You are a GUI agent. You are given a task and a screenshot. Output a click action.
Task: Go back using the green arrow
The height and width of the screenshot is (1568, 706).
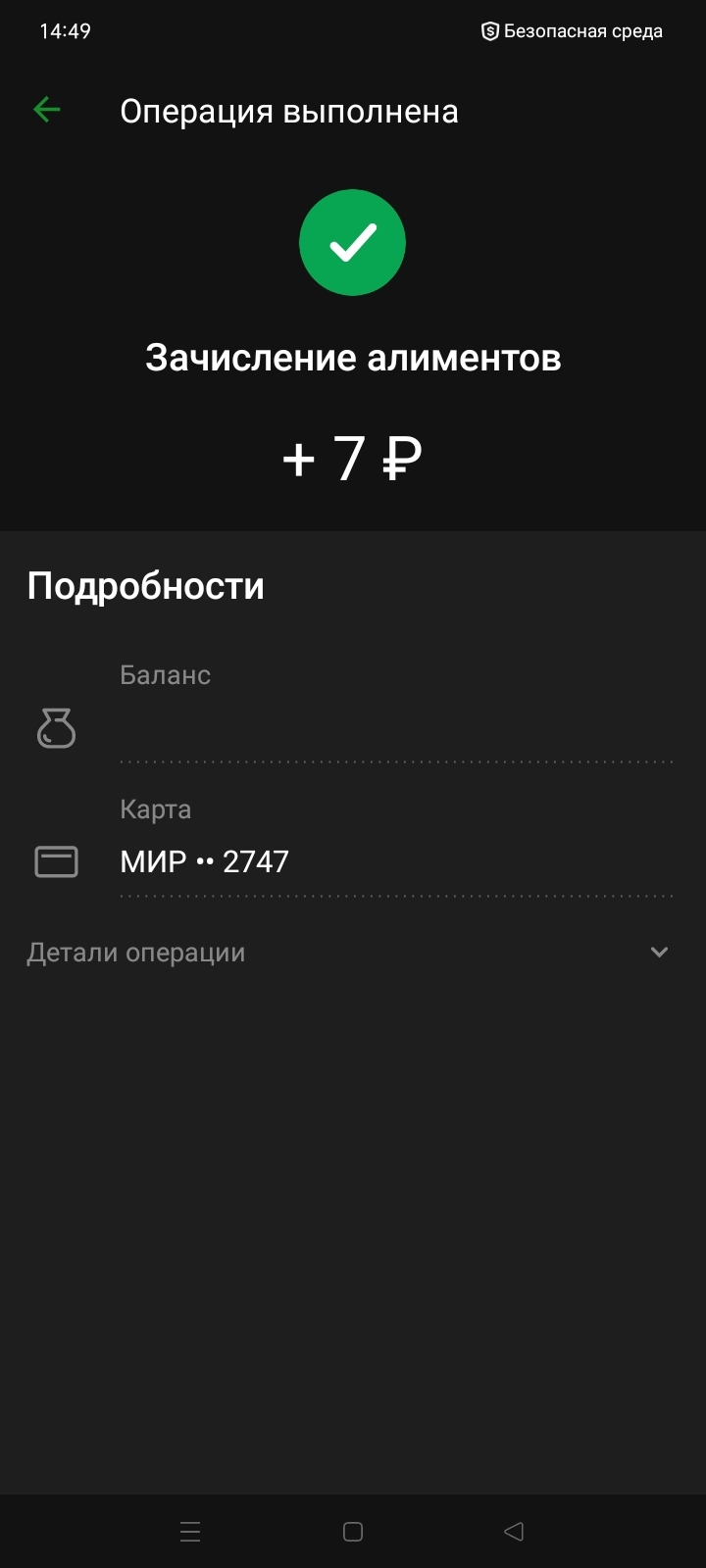point(47,110)
